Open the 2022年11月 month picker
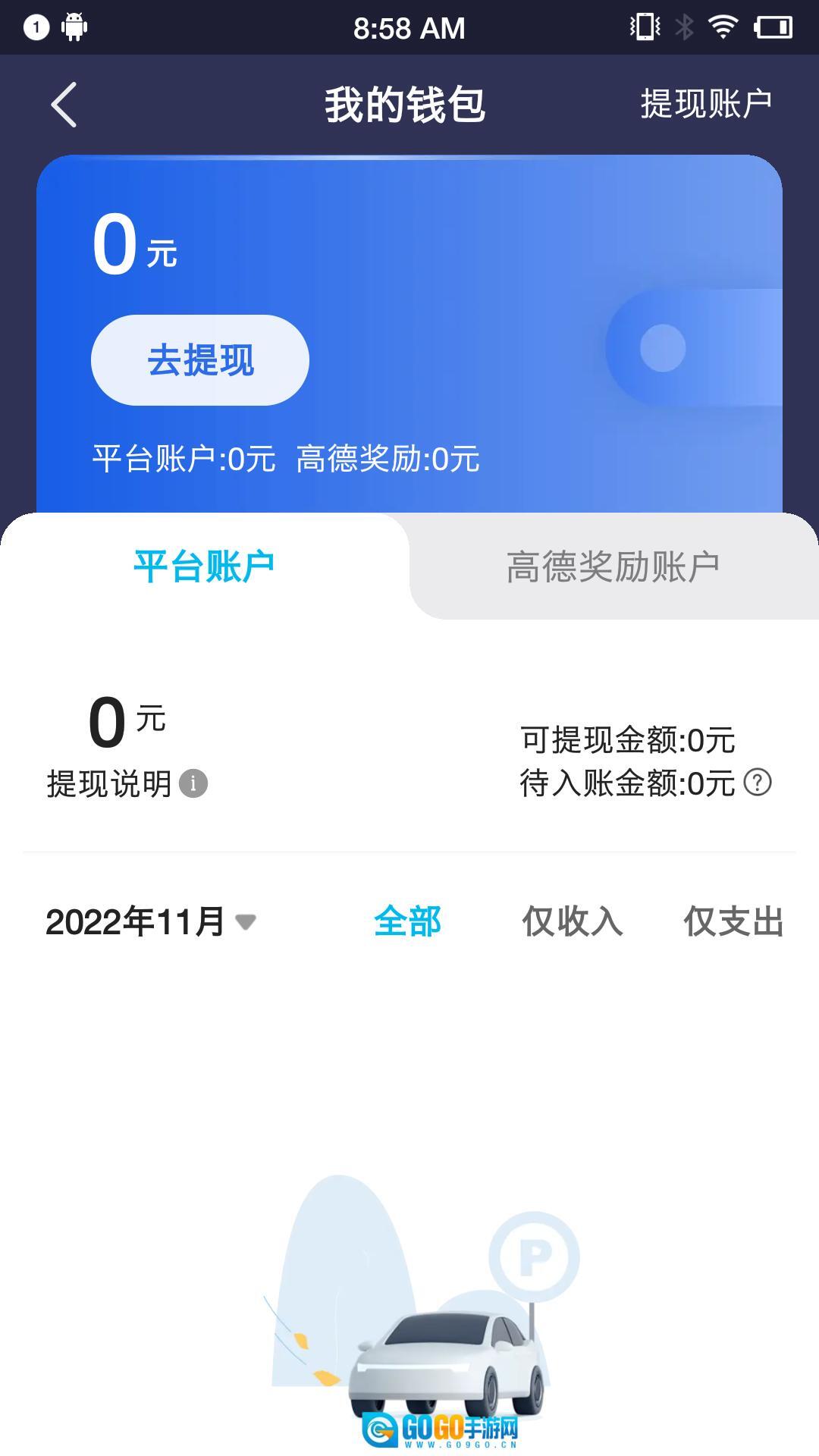819x1456 pixels. click(152, 922)
